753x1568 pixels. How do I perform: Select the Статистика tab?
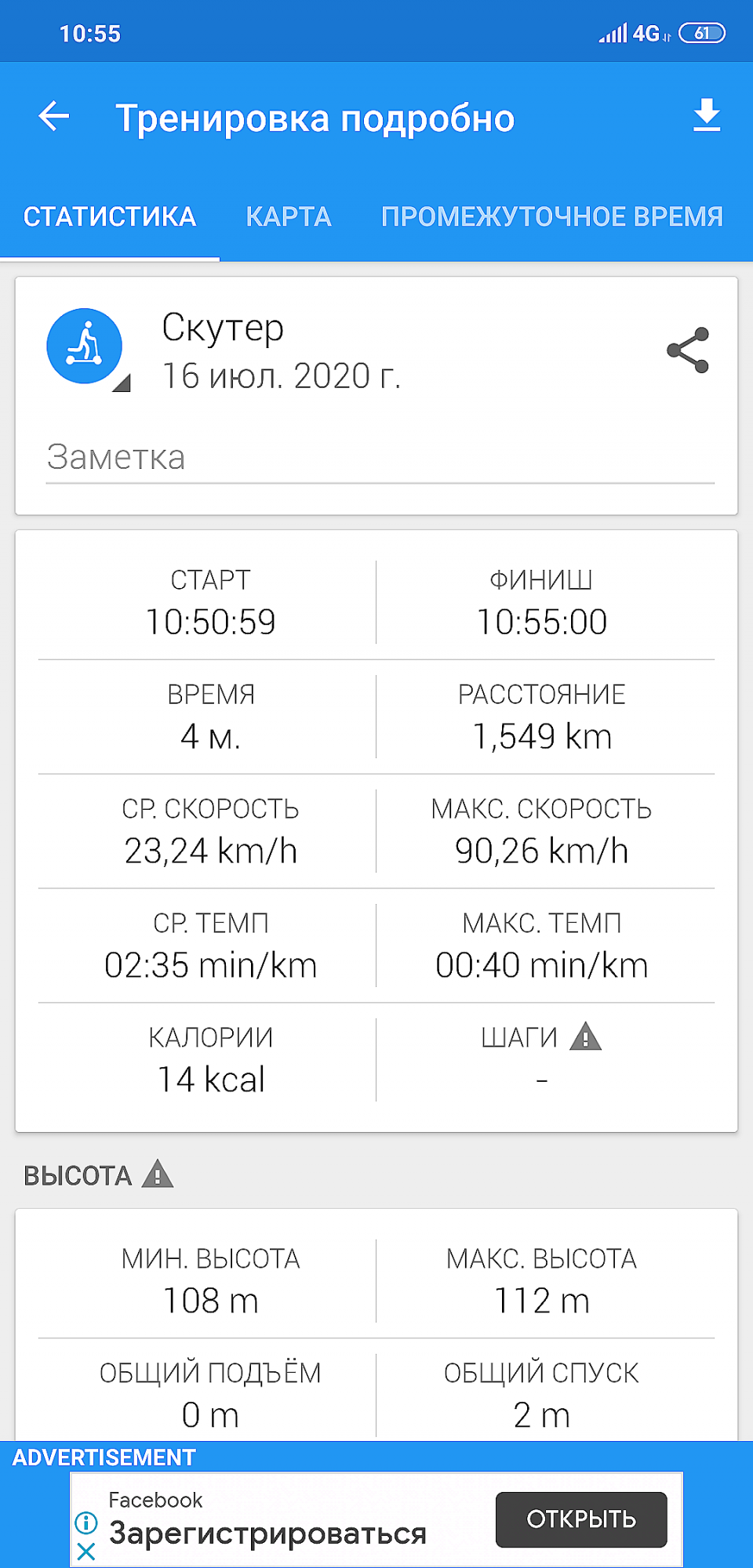pyautogui.click(x=110, y=216)
